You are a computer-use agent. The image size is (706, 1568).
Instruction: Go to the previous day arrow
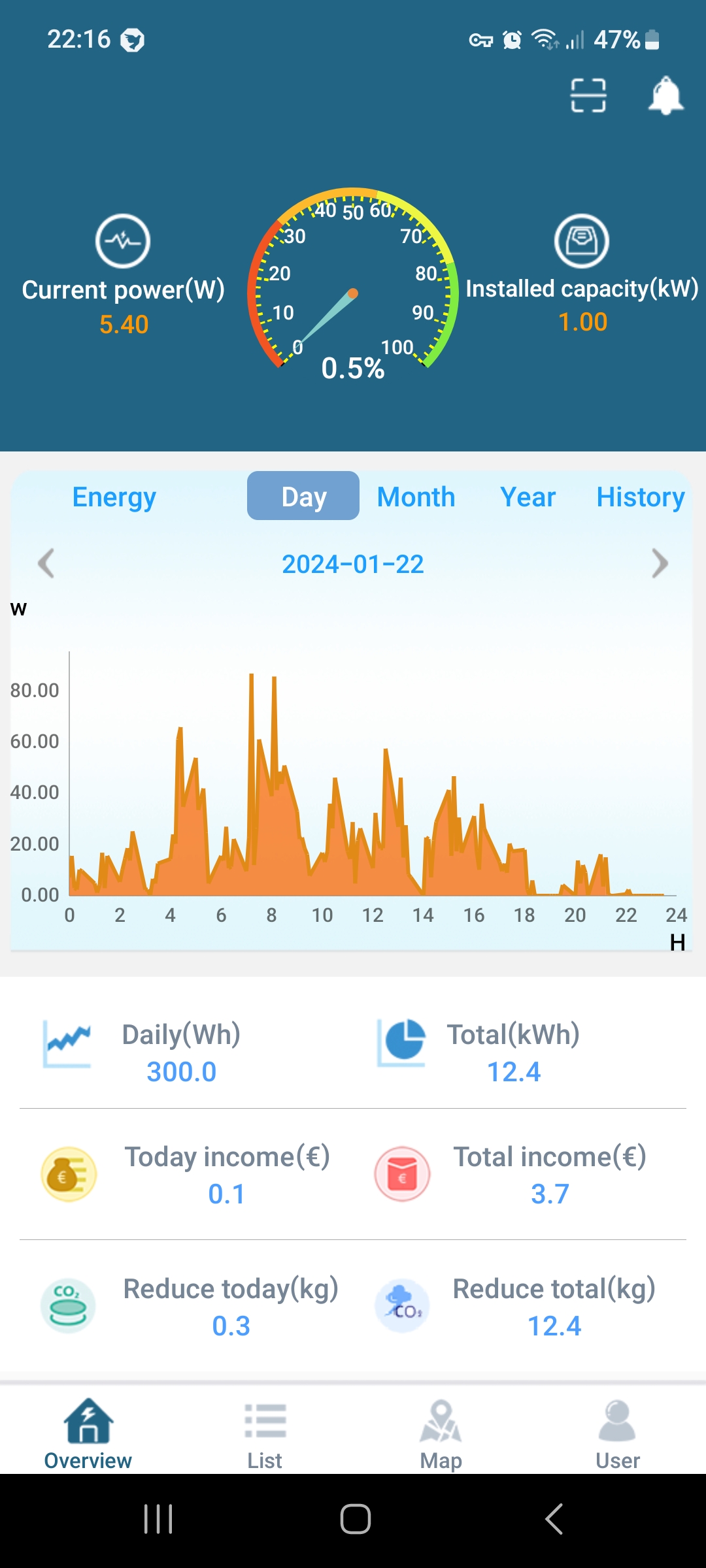click(46, 563)
